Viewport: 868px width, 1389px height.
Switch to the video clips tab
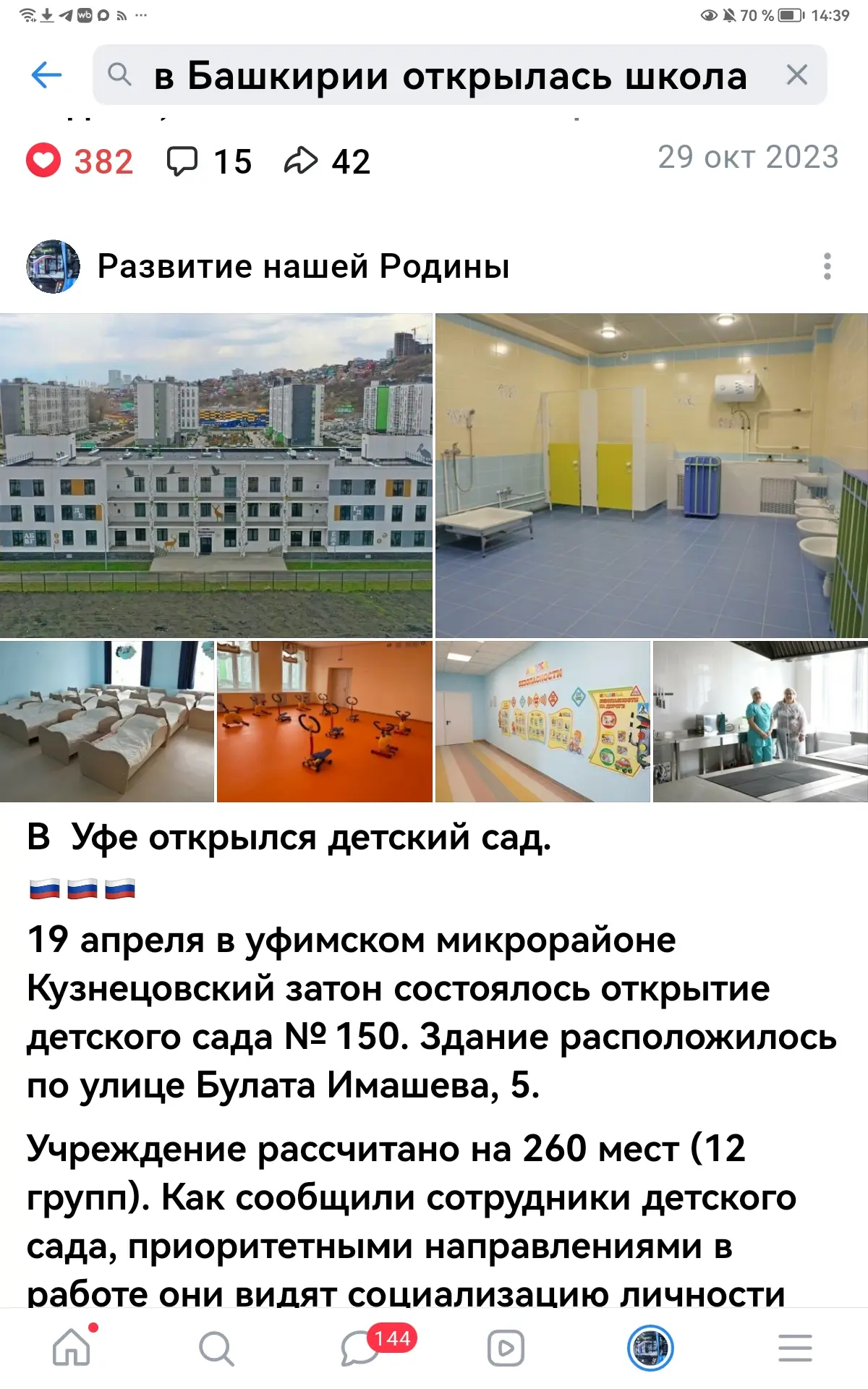(x=506, y=1348)
